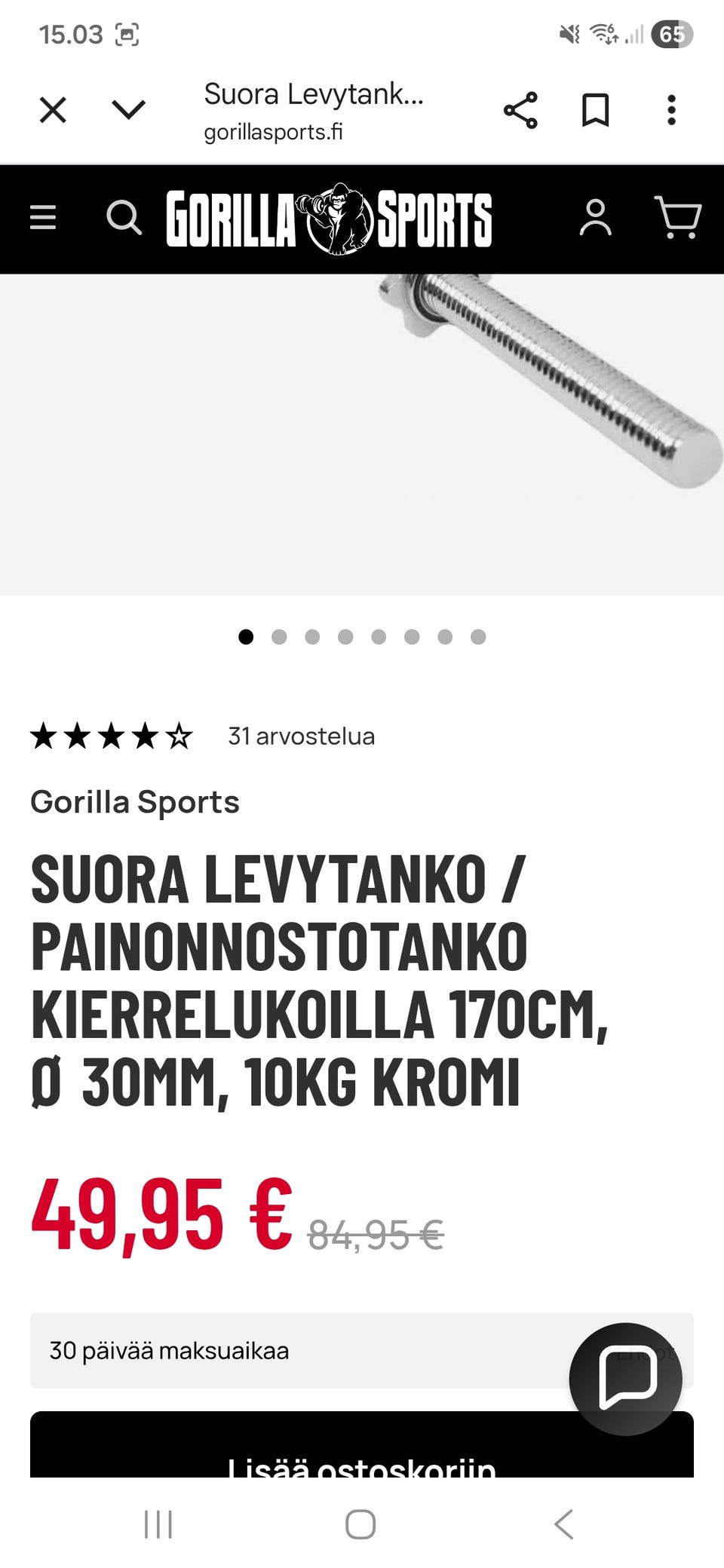
Task: Close the browser custom tab
Action: 53,110
